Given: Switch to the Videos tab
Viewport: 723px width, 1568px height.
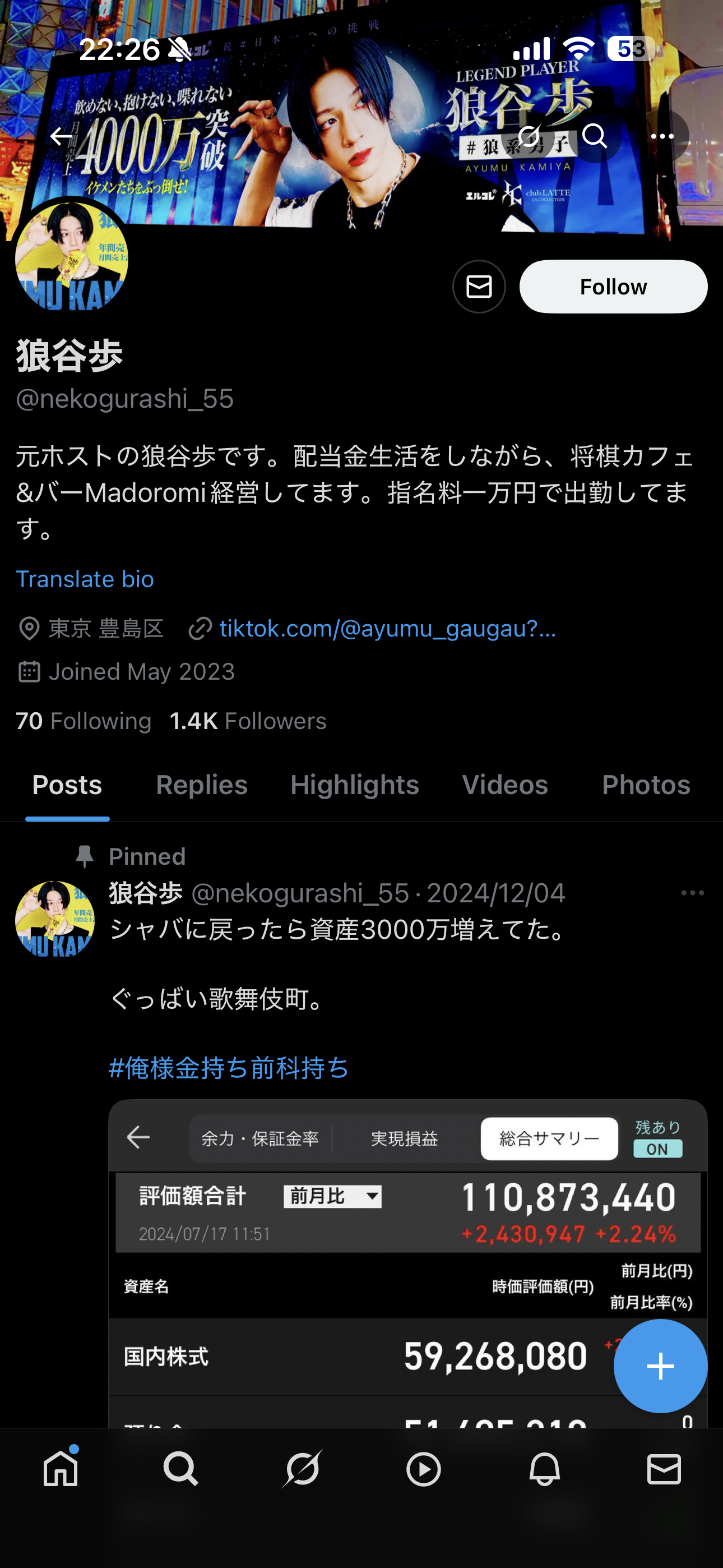Looking at the screenshot, I should click(x=504, y=785).
